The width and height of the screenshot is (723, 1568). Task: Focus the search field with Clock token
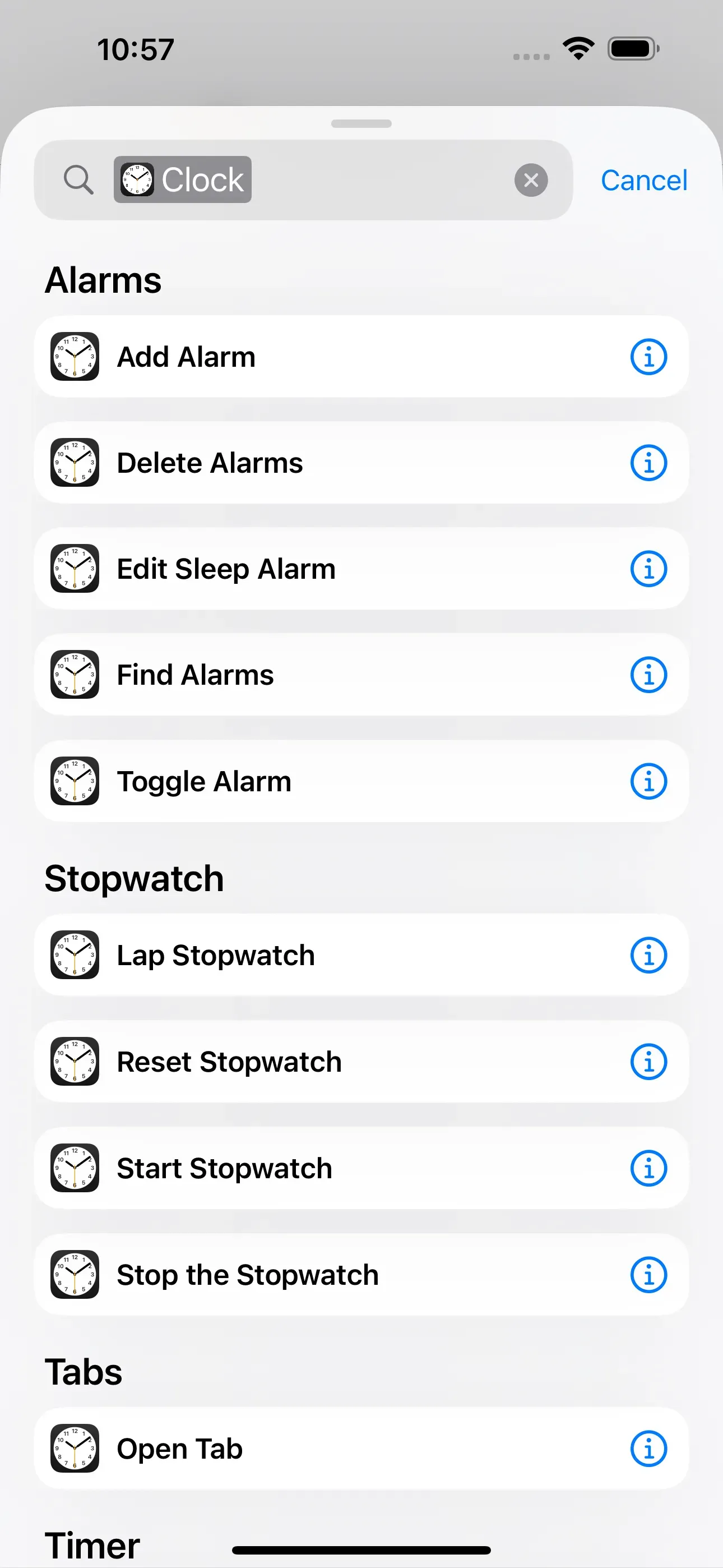click(x=377, y=180)
